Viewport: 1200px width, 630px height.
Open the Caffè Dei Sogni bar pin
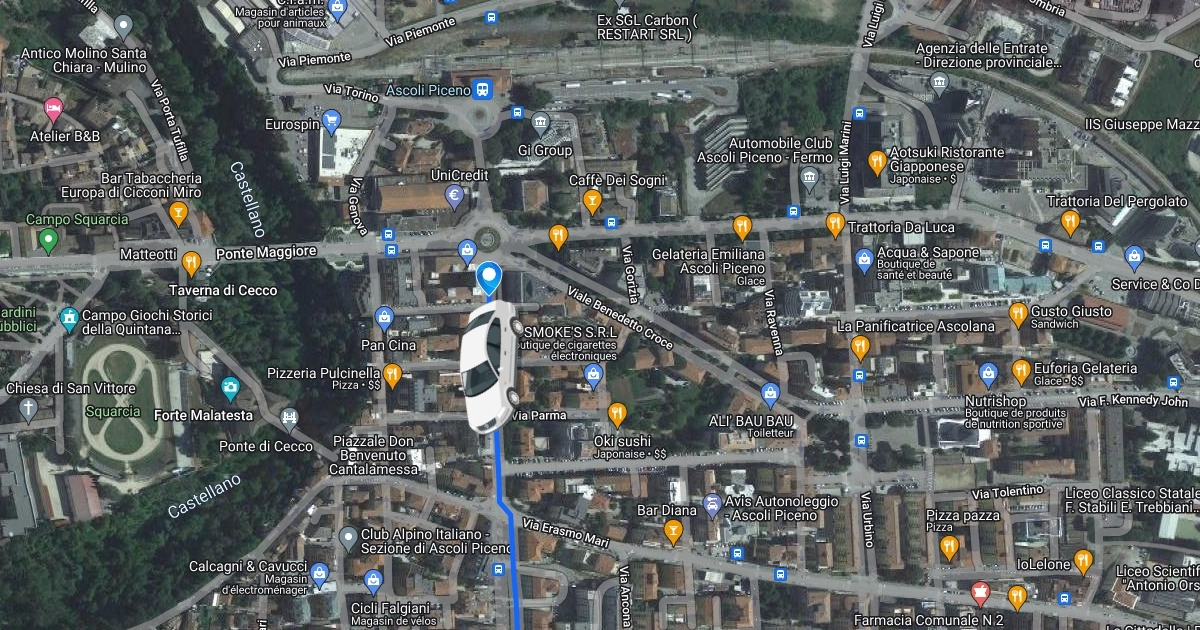tap(592, 202)
